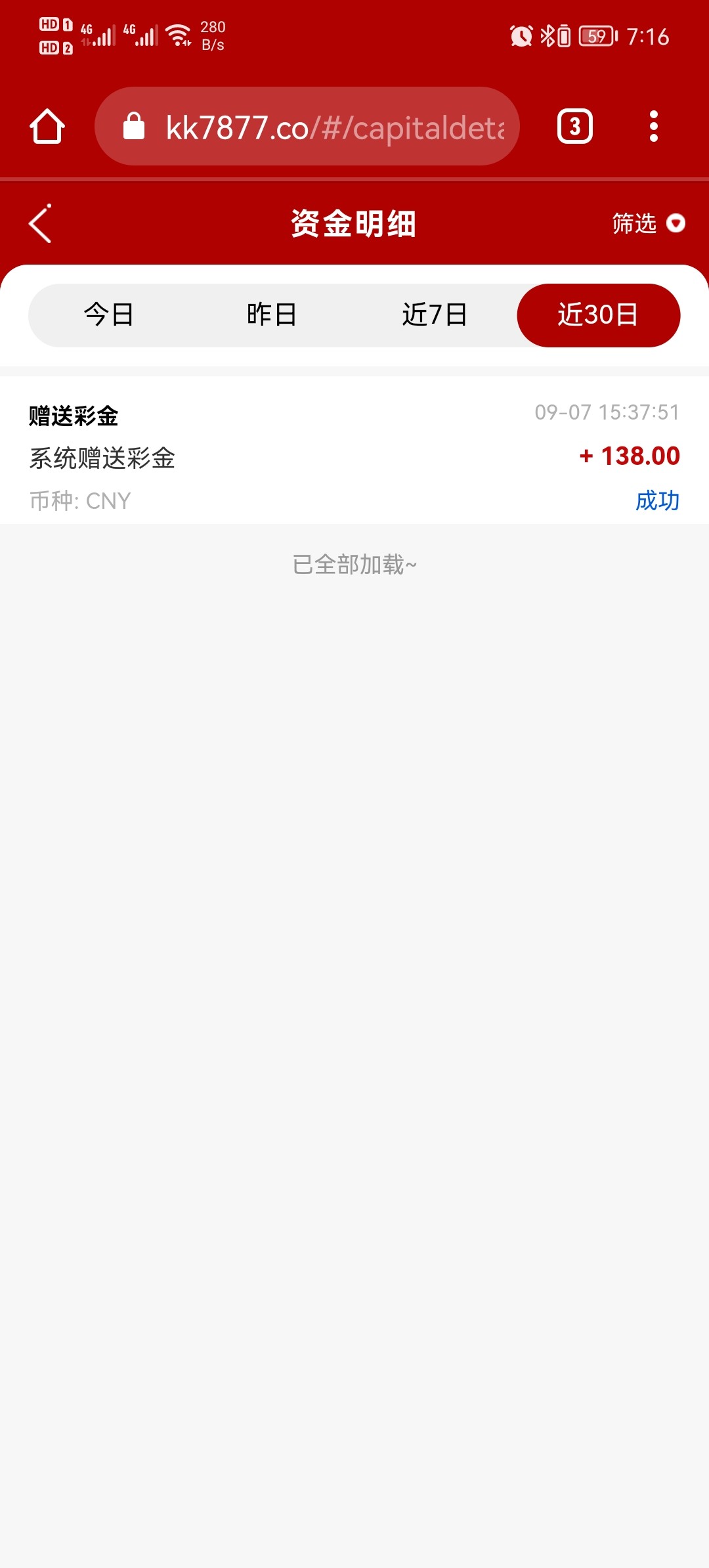Click the 资金明细 page title

tap(354, 223)
